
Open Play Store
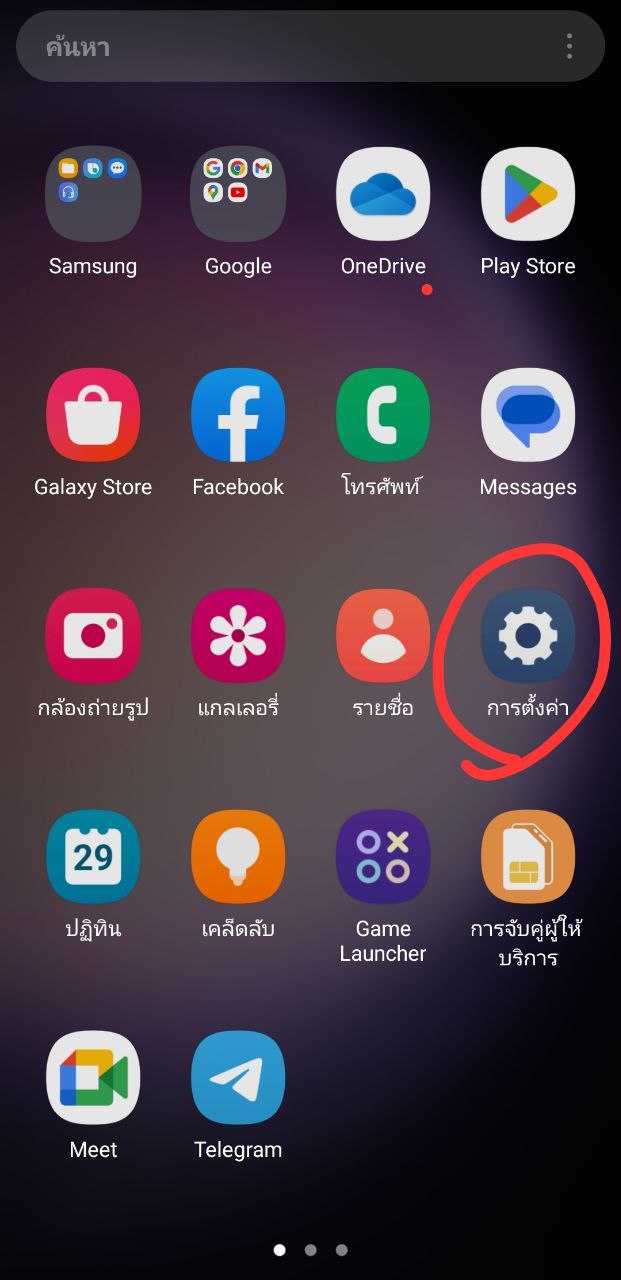(528, 194)
